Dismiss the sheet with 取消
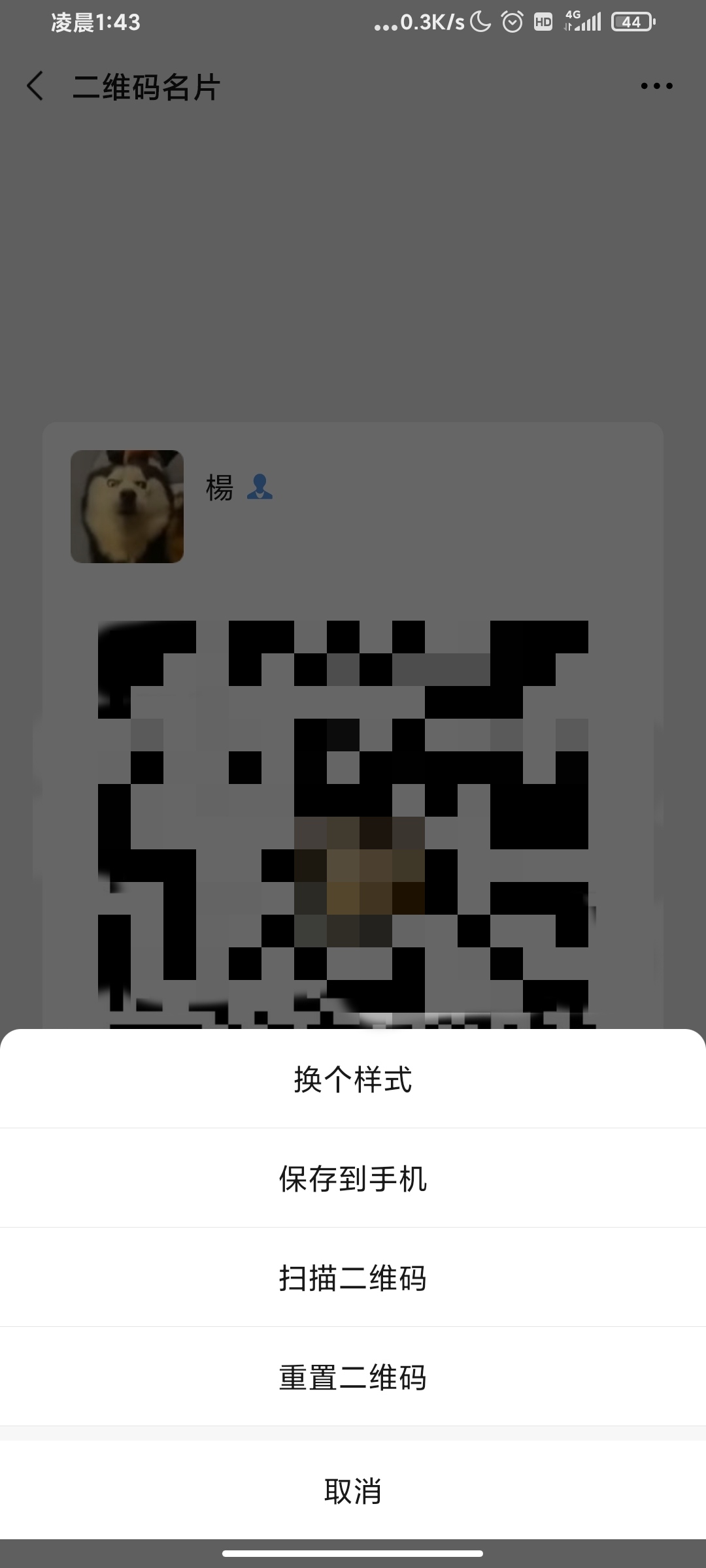The height and width of the screenshot is (1568, 706). click(353, 1491)
